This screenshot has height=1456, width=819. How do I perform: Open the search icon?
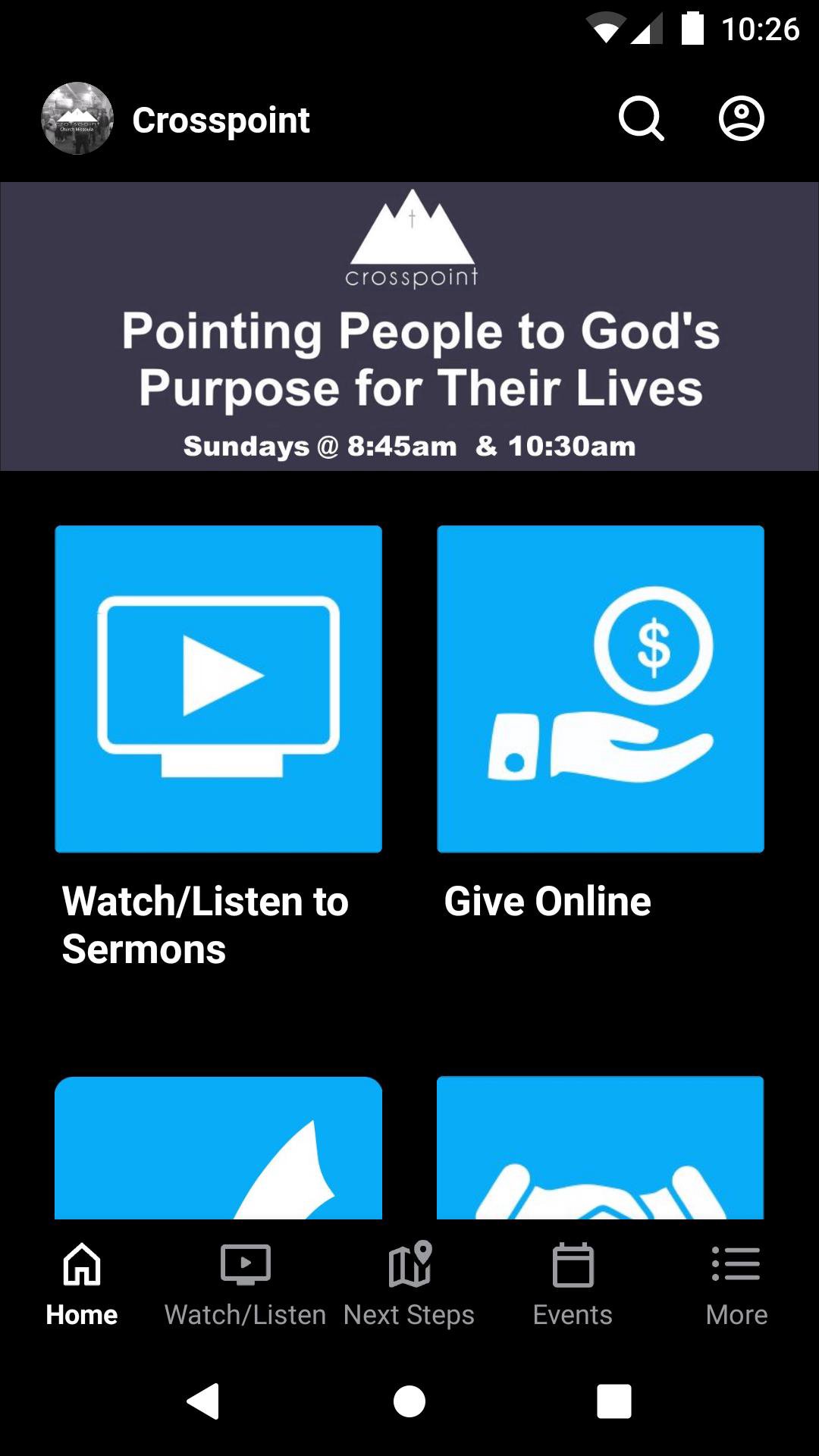[x=641, y=119]
